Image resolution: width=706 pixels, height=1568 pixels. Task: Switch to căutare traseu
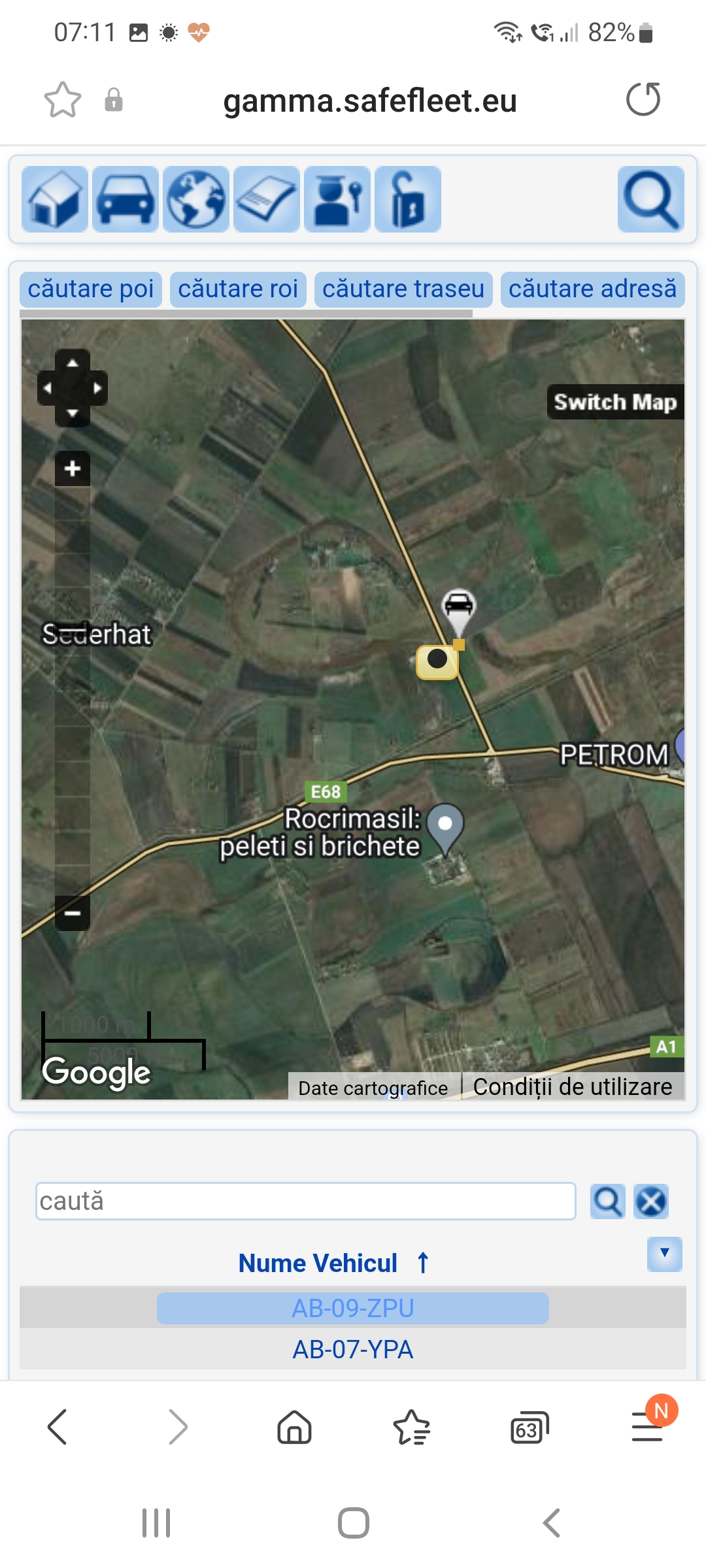403,289
